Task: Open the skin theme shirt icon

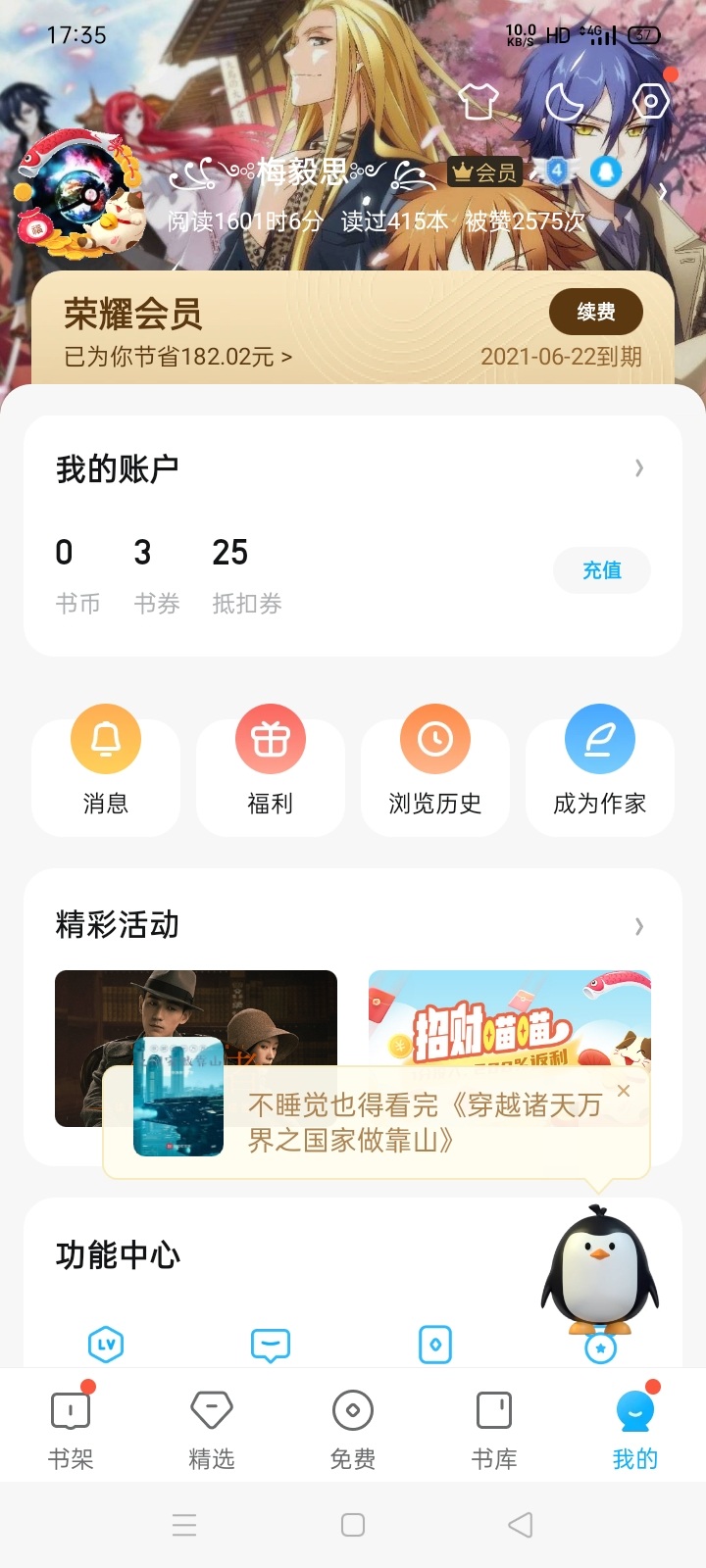Action: [479, 100]
